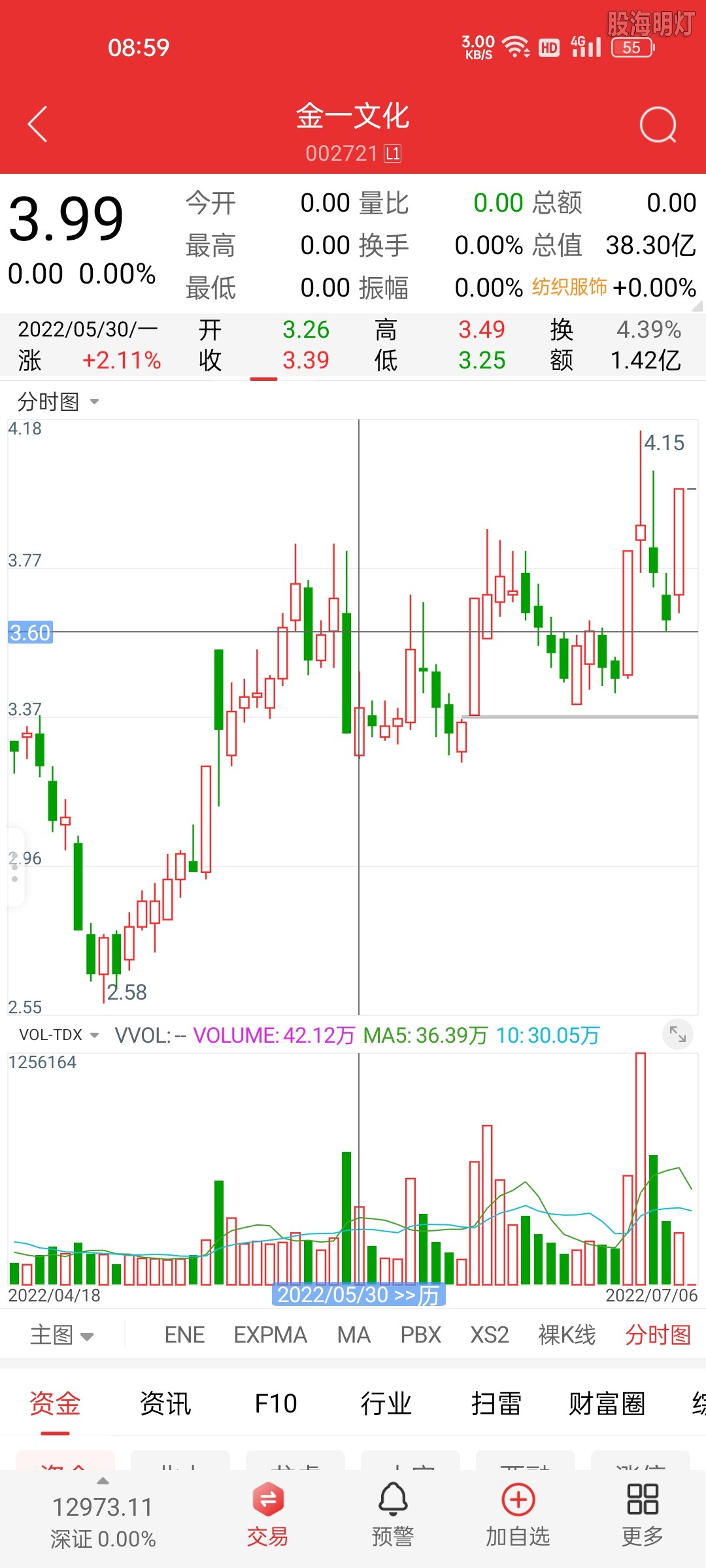Select the EXPMA indicator
The width and height of the screenshot is (706, 1568).
[x=270, y=1335]
